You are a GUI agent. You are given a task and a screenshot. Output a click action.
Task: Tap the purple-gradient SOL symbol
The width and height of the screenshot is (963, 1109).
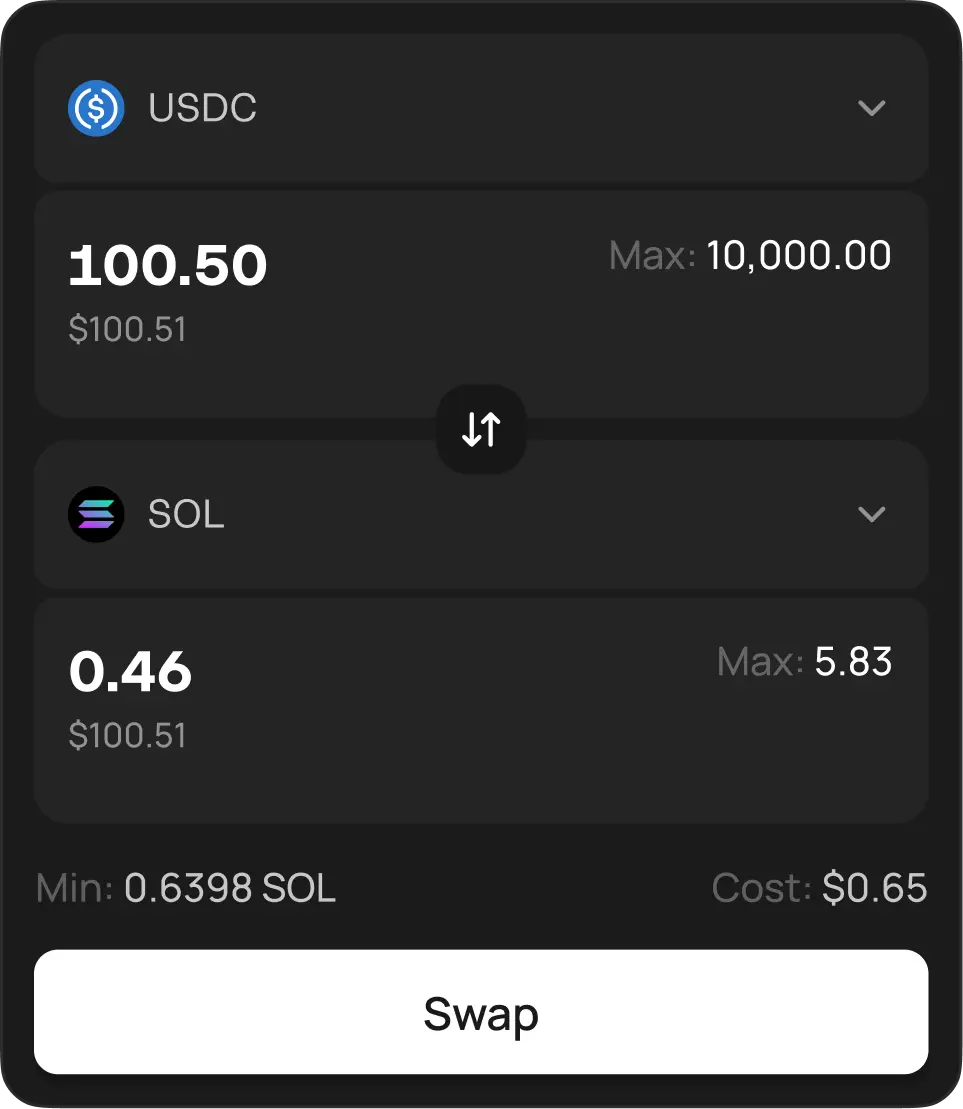point(95,514)
